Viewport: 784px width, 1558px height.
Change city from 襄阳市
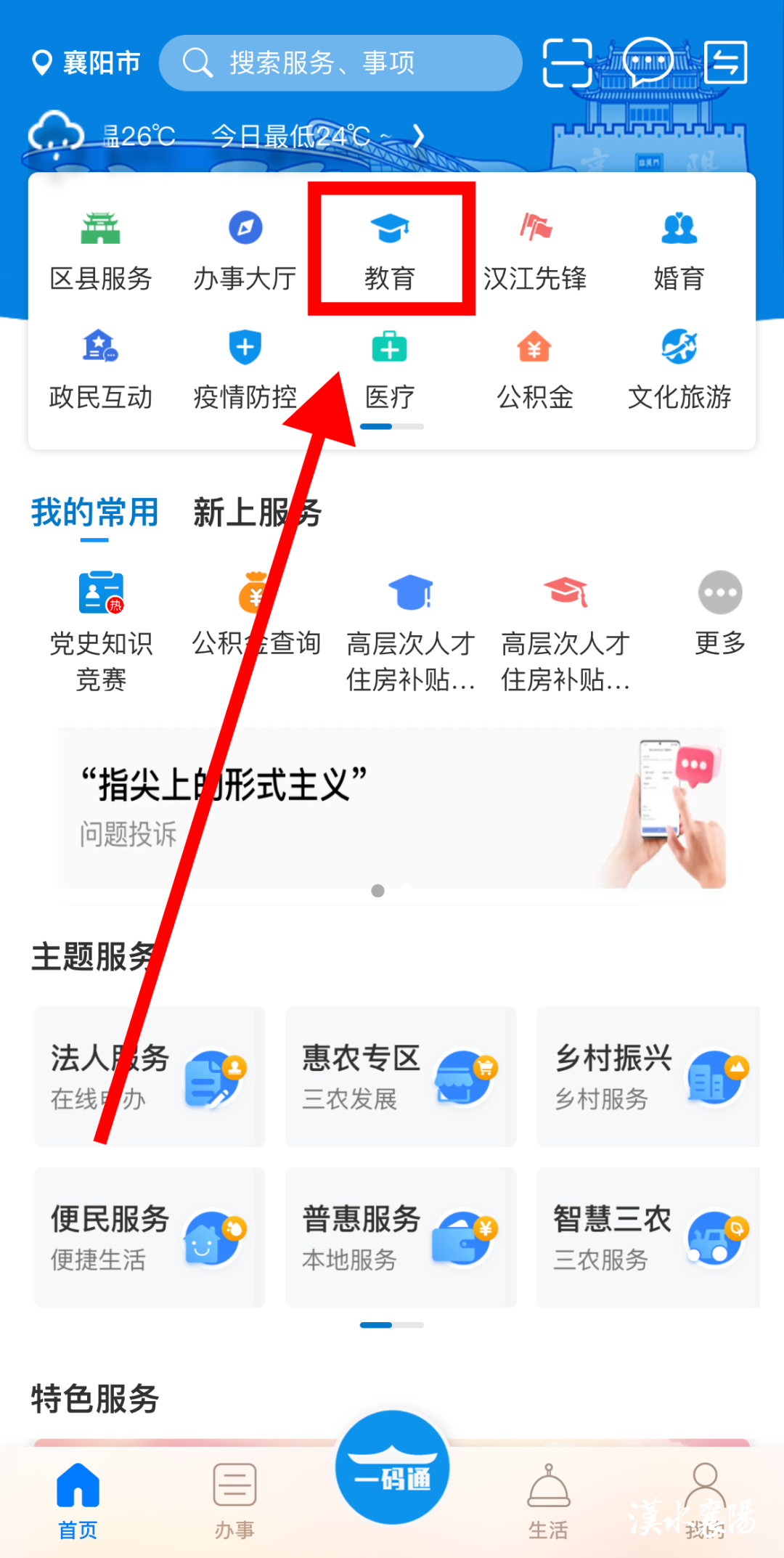tap(87, 63)
